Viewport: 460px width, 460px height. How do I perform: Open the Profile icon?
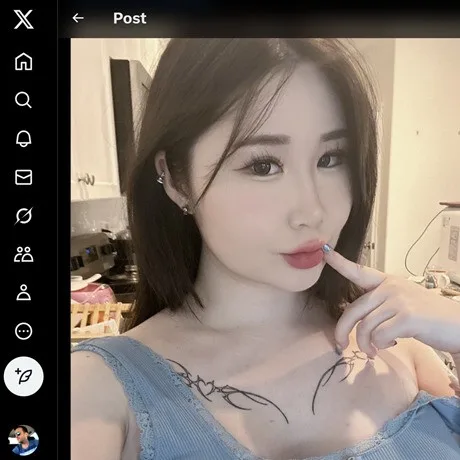pyautogui.click(x=24, y=293)
